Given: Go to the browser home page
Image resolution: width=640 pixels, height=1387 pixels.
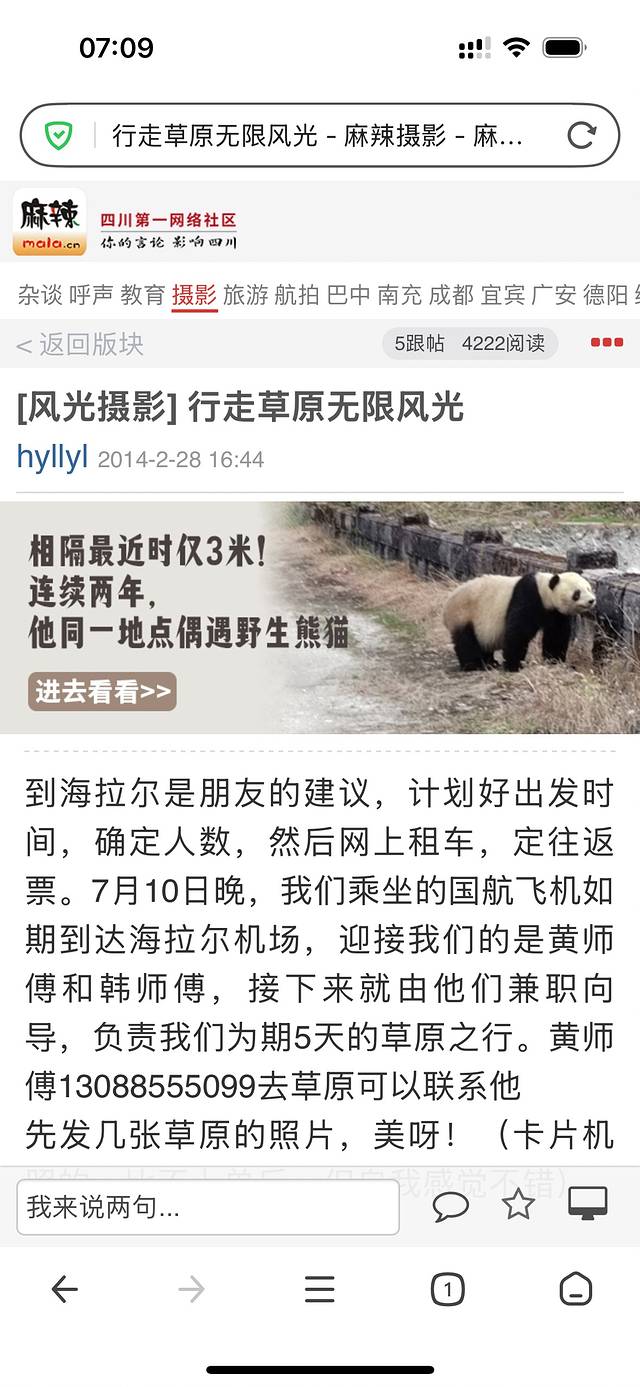Looking at the screenshot, I should (575, 1290).
